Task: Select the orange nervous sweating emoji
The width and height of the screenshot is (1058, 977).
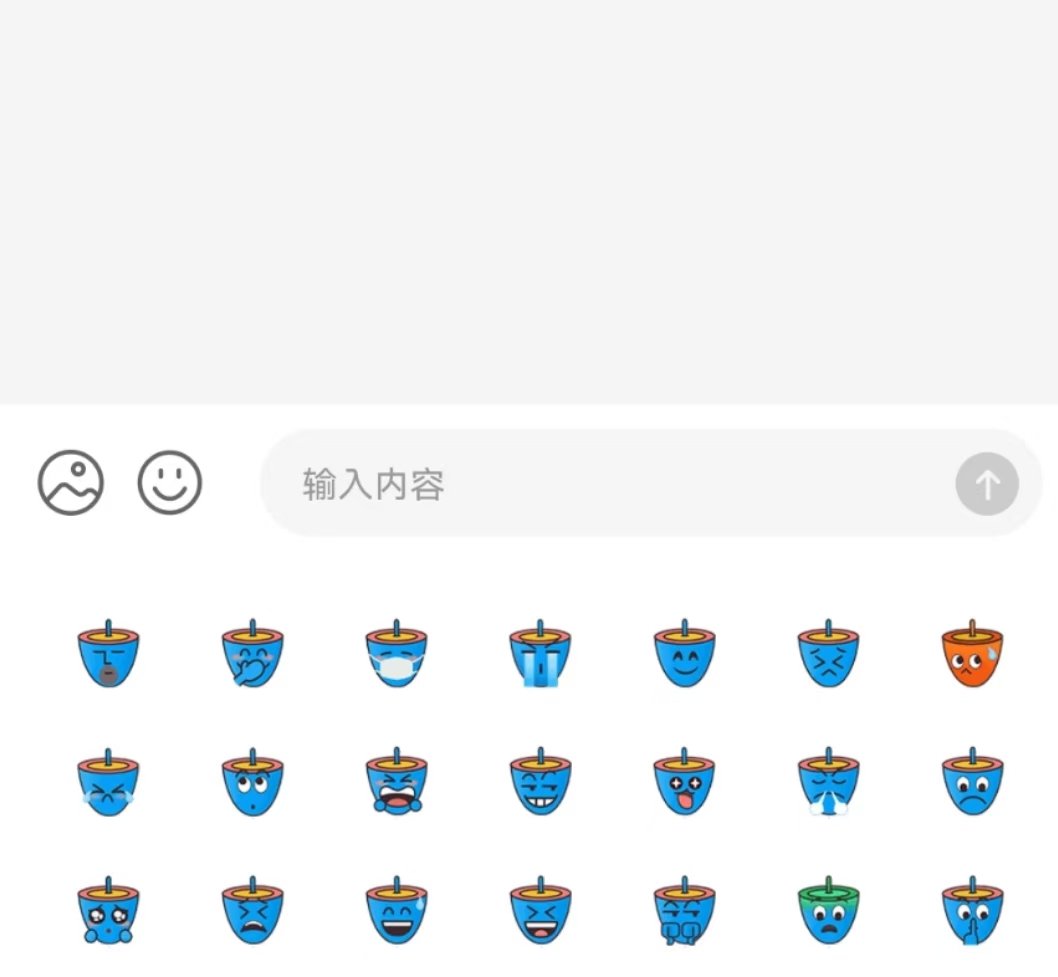Action: (x=972, y=656)
